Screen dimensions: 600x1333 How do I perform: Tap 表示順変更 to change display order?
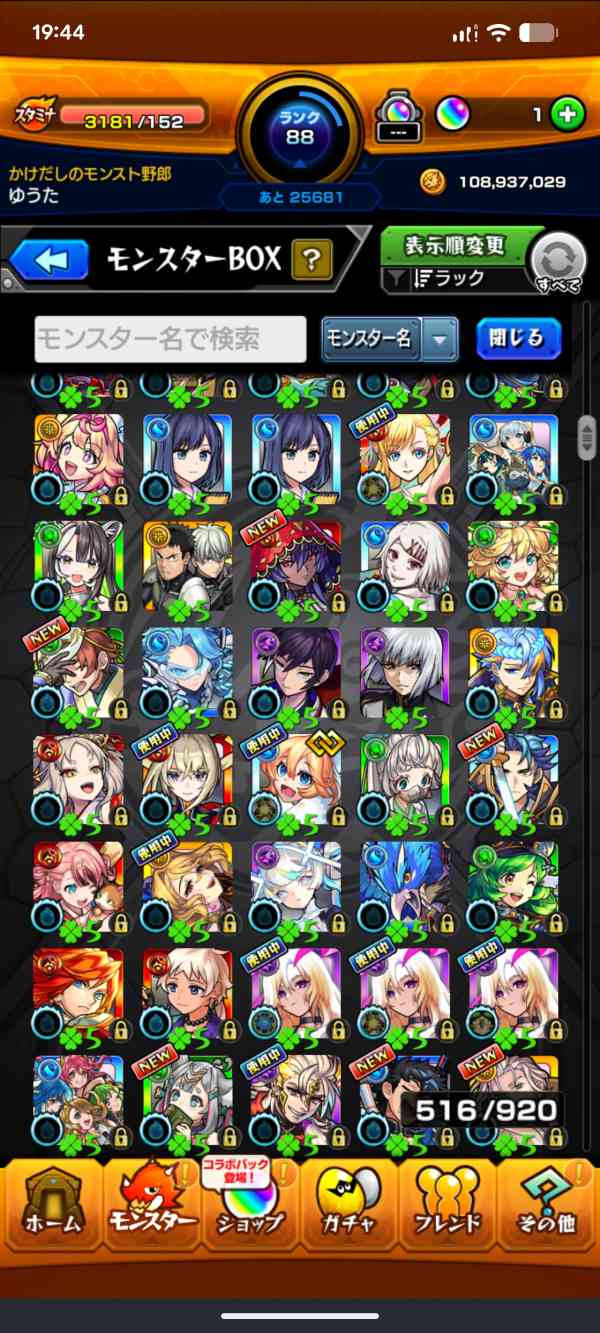455,244
